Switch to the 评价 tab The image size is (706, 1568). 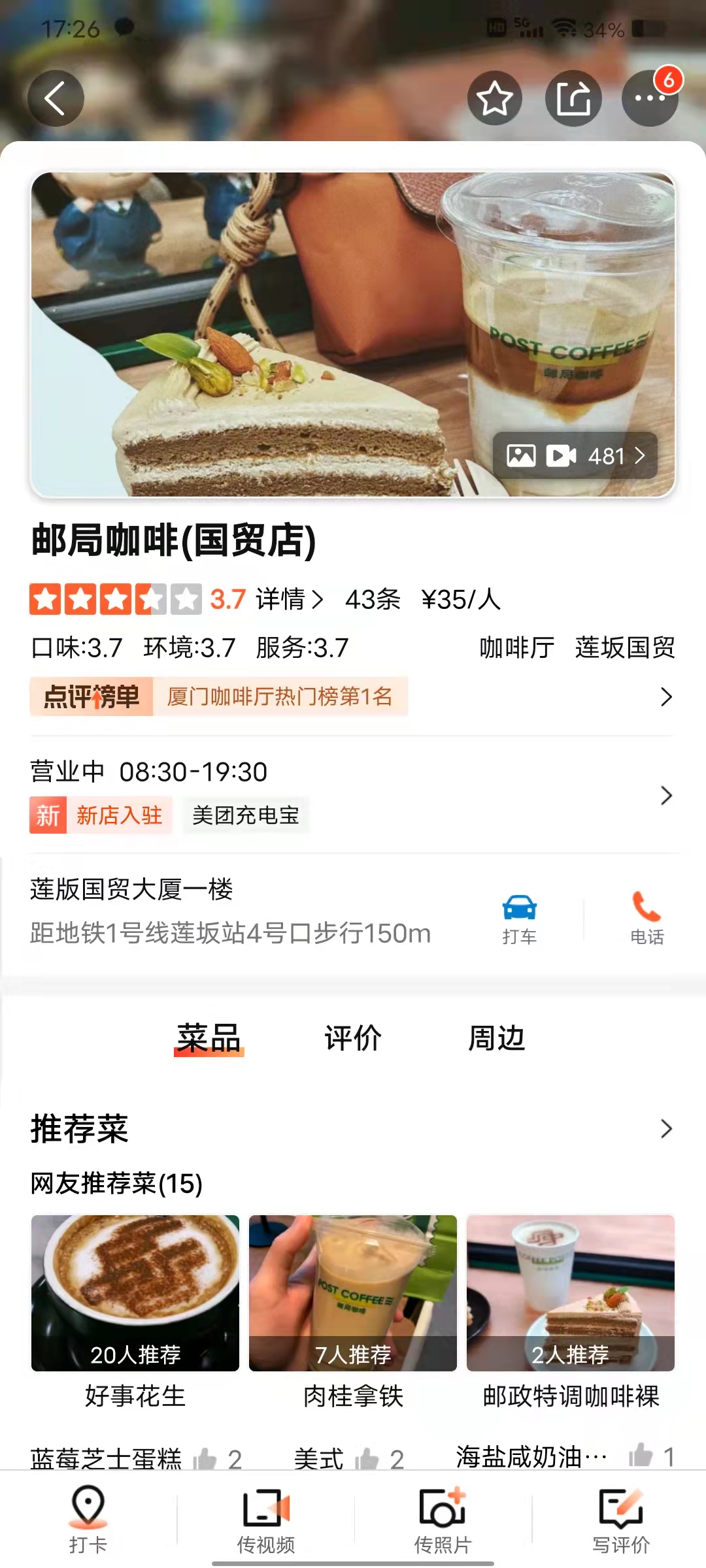(351, 1037)
